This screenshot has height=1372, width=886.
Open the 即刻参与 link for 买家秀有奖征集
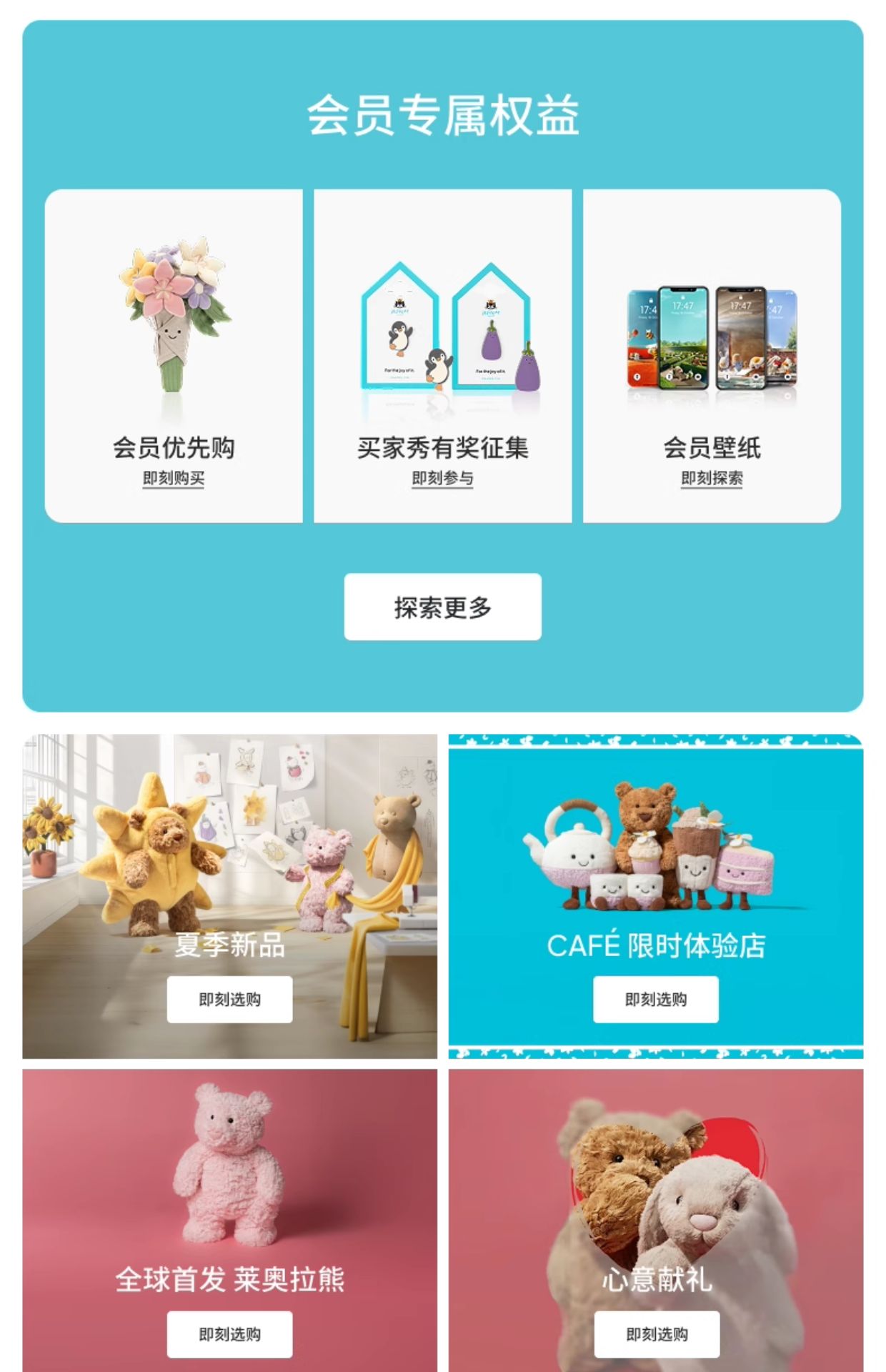443,478
